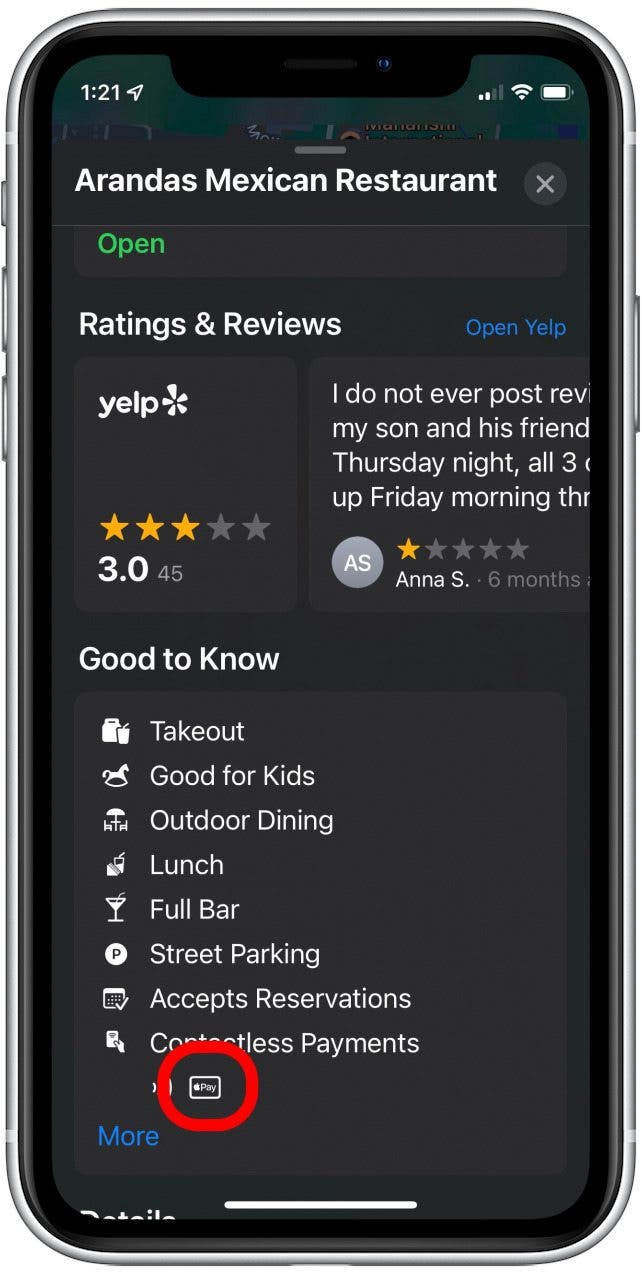The height and width of the screenshot is (1274, 642).
Task: Open Yelp from Ratings & Reviews
Action: pyautogui.click(x=515, y=327)
